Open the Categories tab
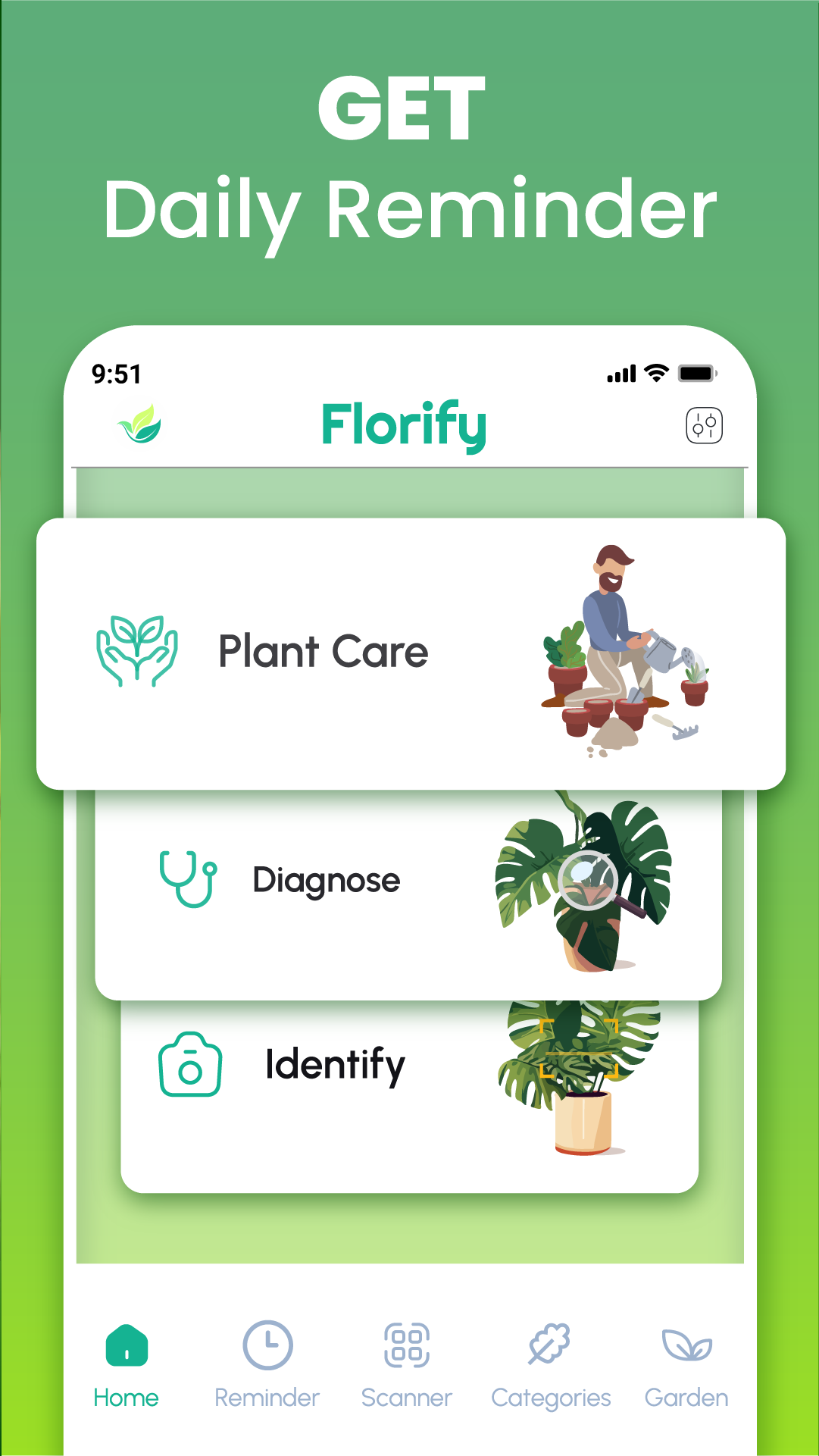The height and width of the screenshot is (1456, 819). click(551, 1364)
